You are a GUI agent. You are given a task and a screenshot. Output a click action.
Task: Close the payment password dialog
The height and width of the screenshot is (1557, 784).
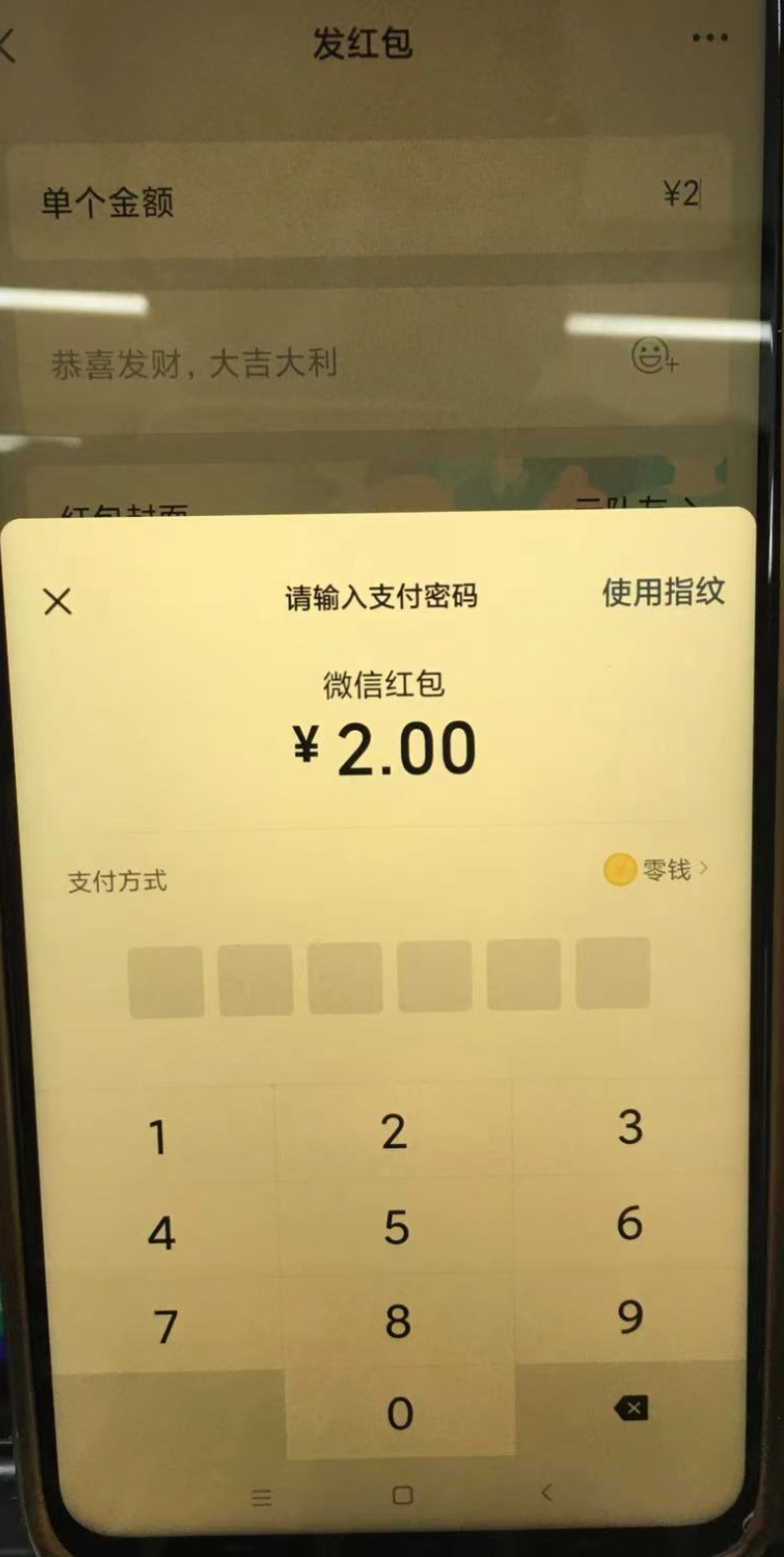coord(58,601)
